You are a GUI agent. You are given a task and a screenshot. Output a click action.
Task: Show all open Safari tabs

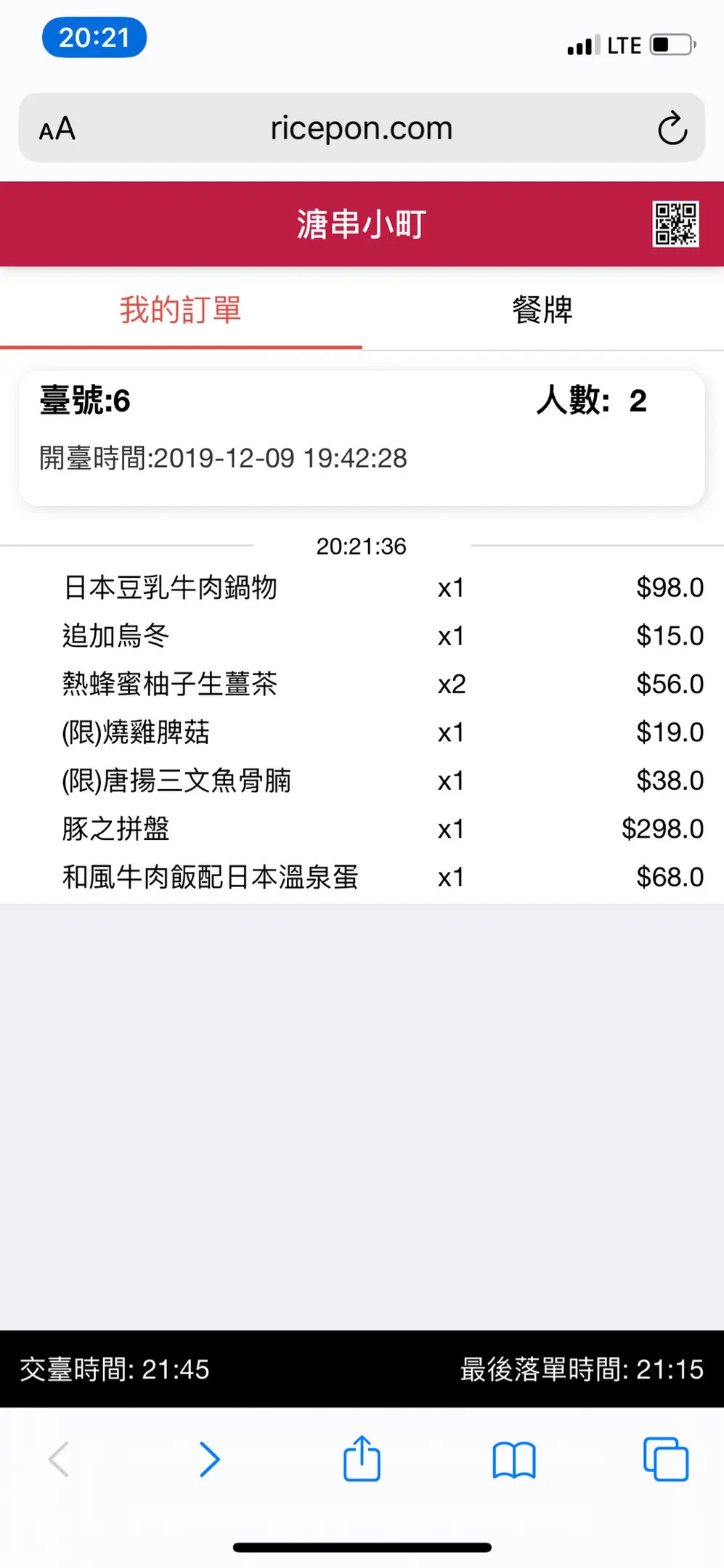tap(666, 1459)
